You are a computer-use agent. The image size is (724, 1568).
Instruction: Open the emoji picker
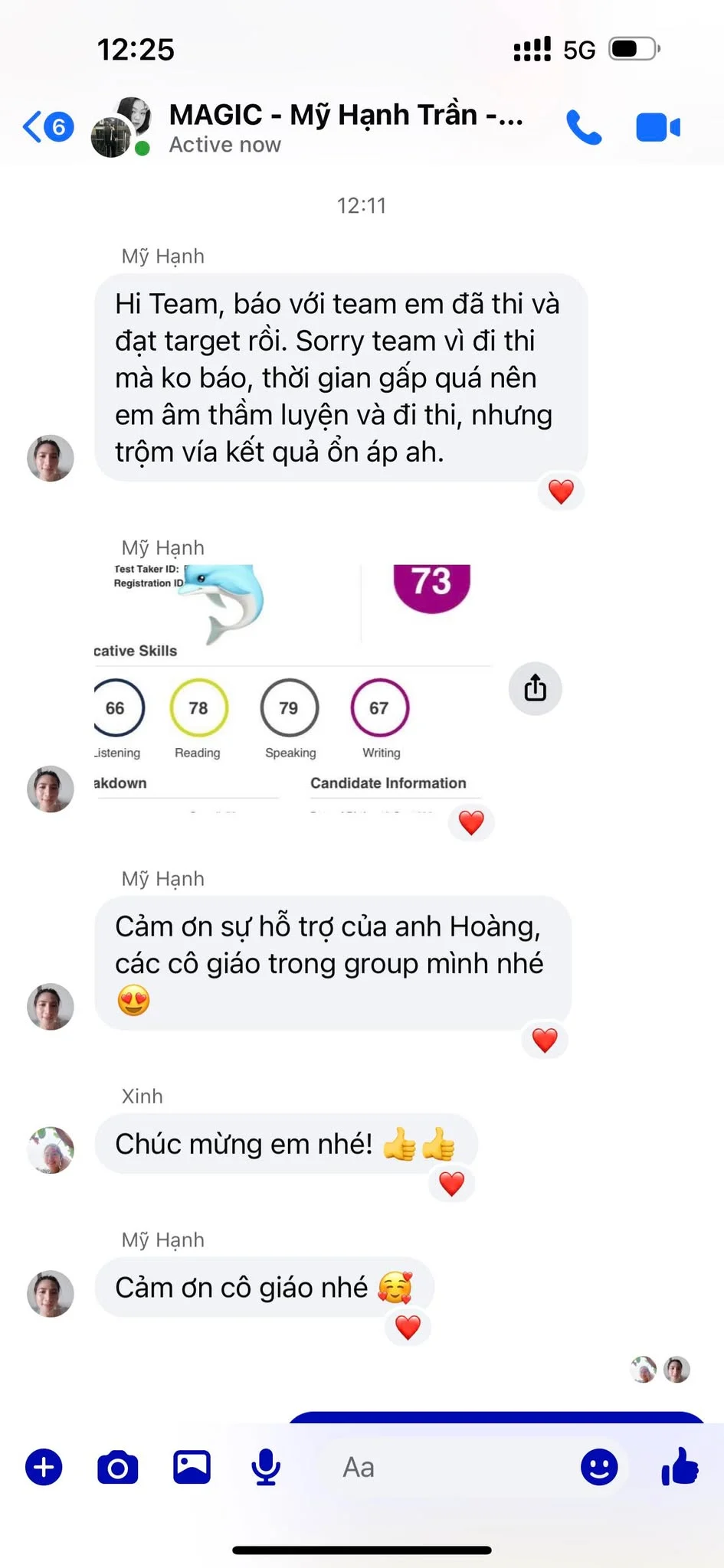point(599,1467)
